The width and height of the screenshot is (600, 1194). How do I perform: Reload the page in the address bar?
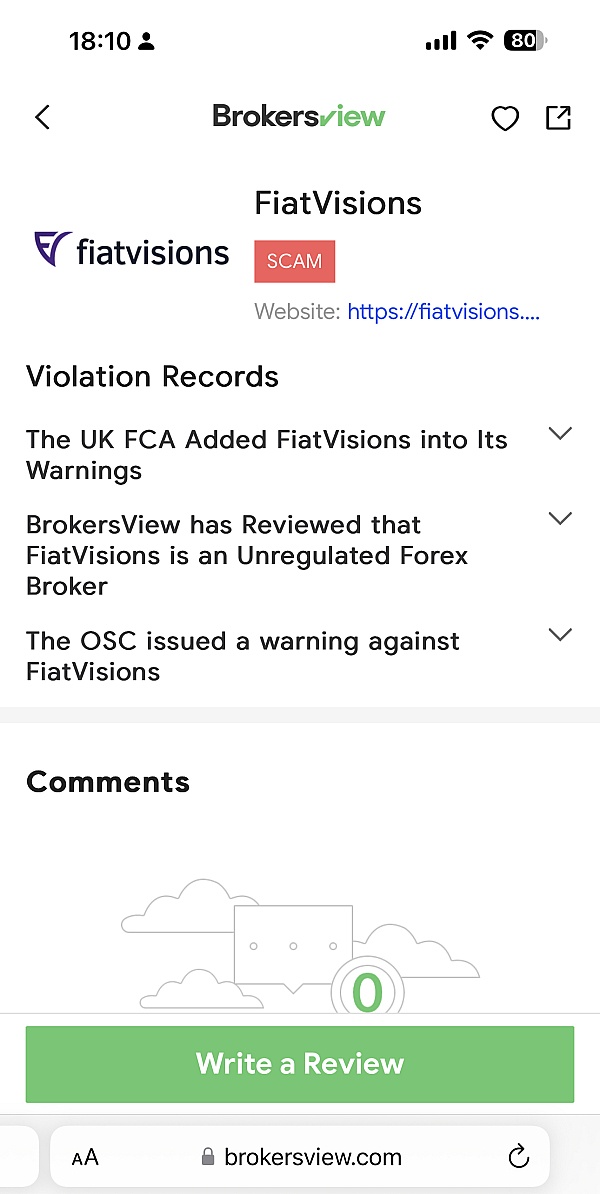click(x=518, y=1157)
